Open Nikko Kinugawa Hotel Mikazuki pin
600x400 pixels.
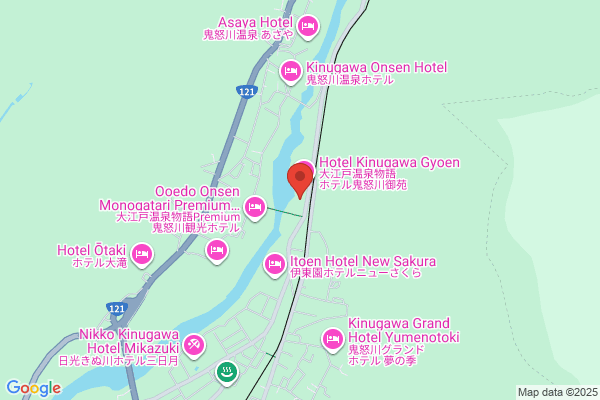pyautogui.click(x=194, y=345)
